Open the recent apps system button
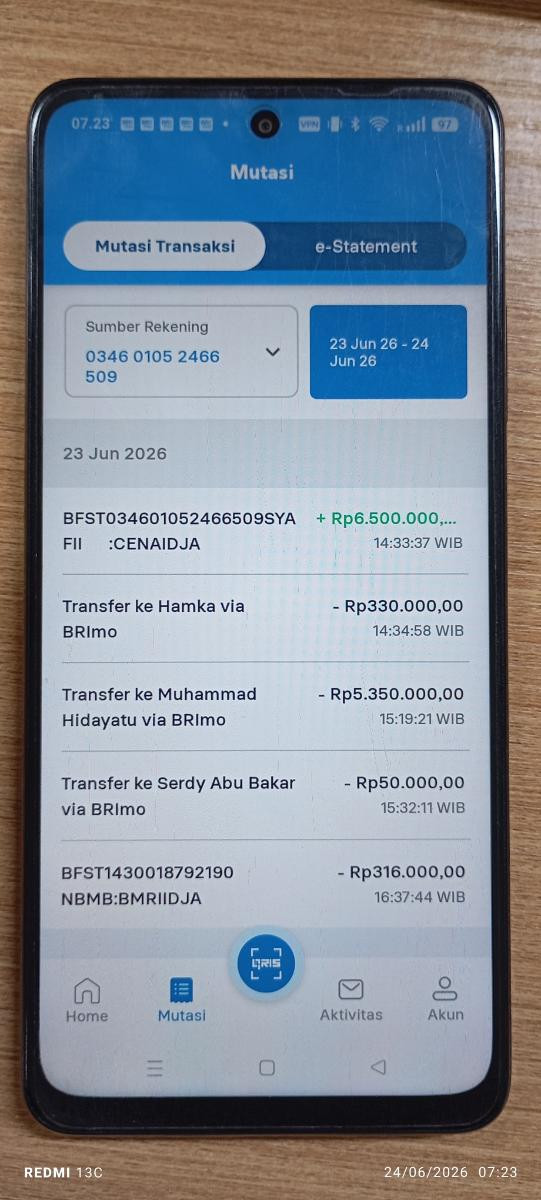 point(155,1068)
